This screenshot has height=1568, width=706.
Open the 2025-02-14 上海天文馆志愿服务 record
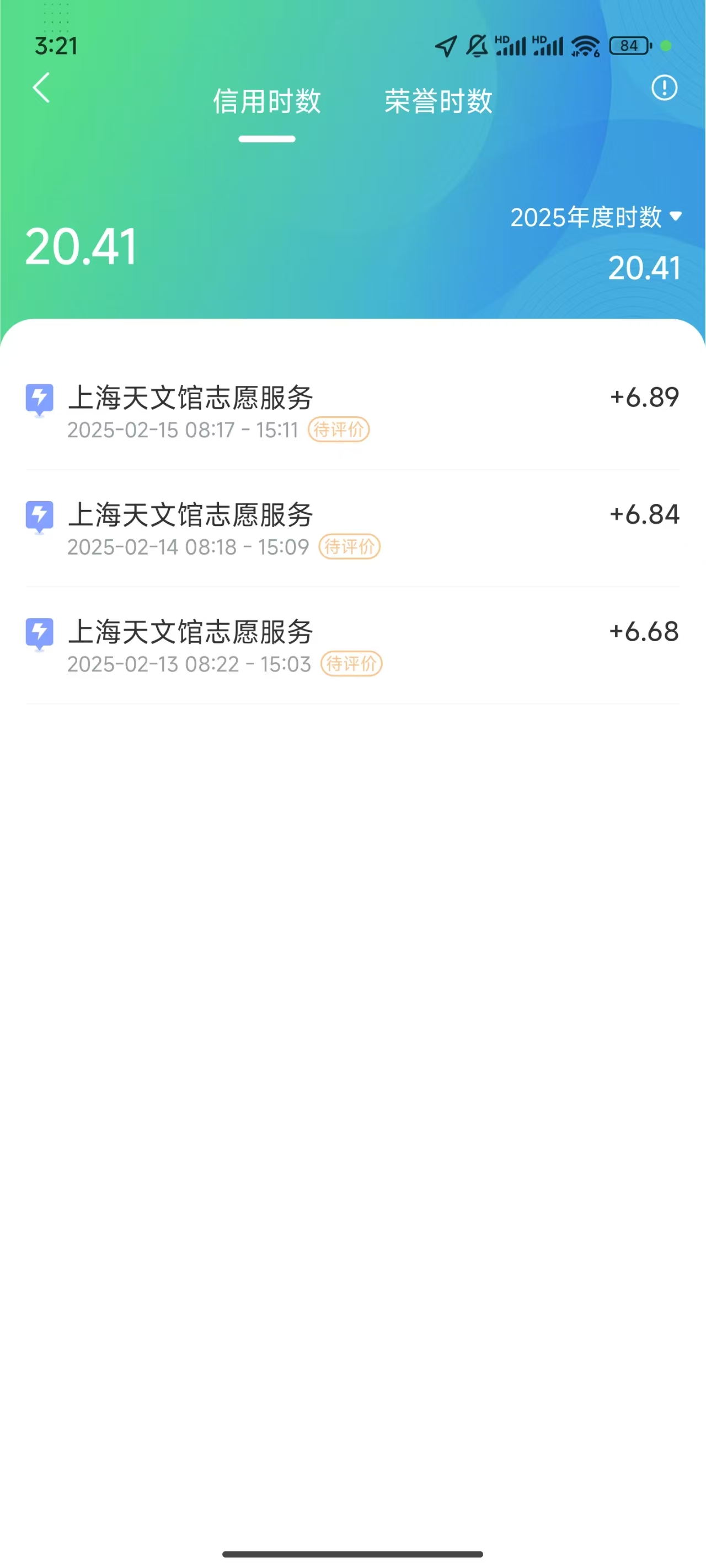(x=352, y=528)
